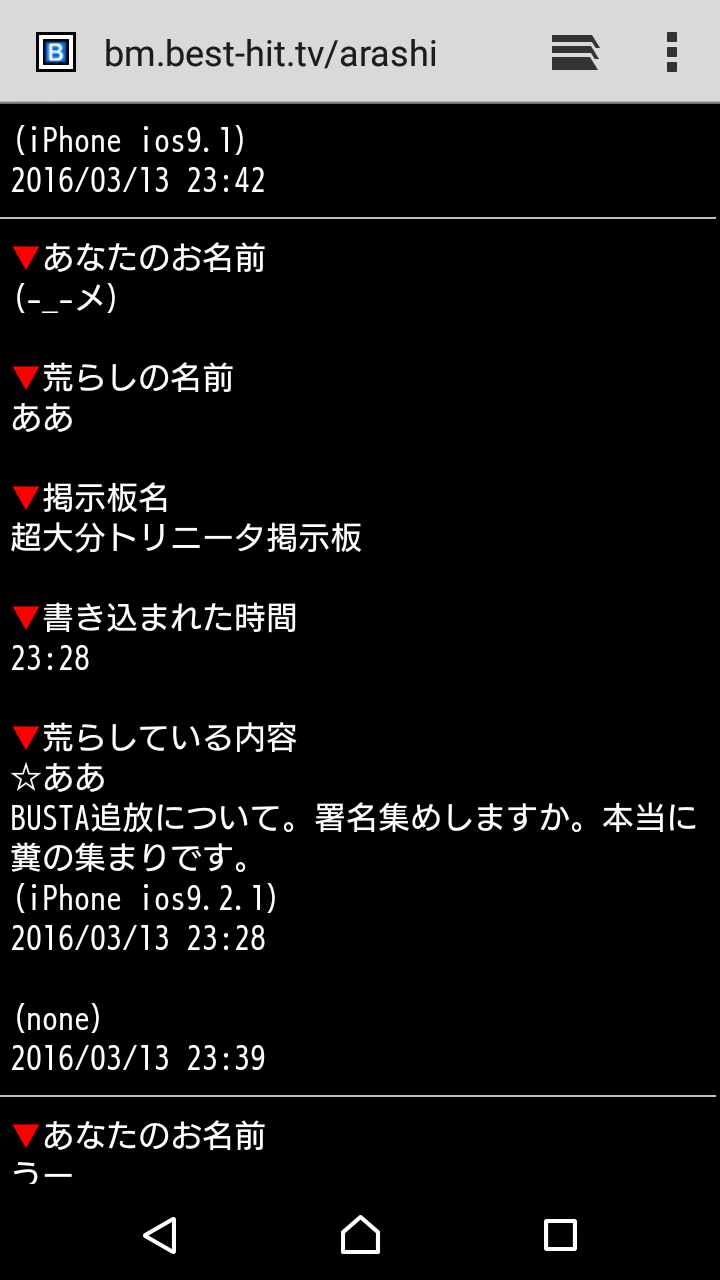Tap the site favicon icon
Image resolution: width=720 pixels, height=1280 pixels.
(x=56, y=52)
